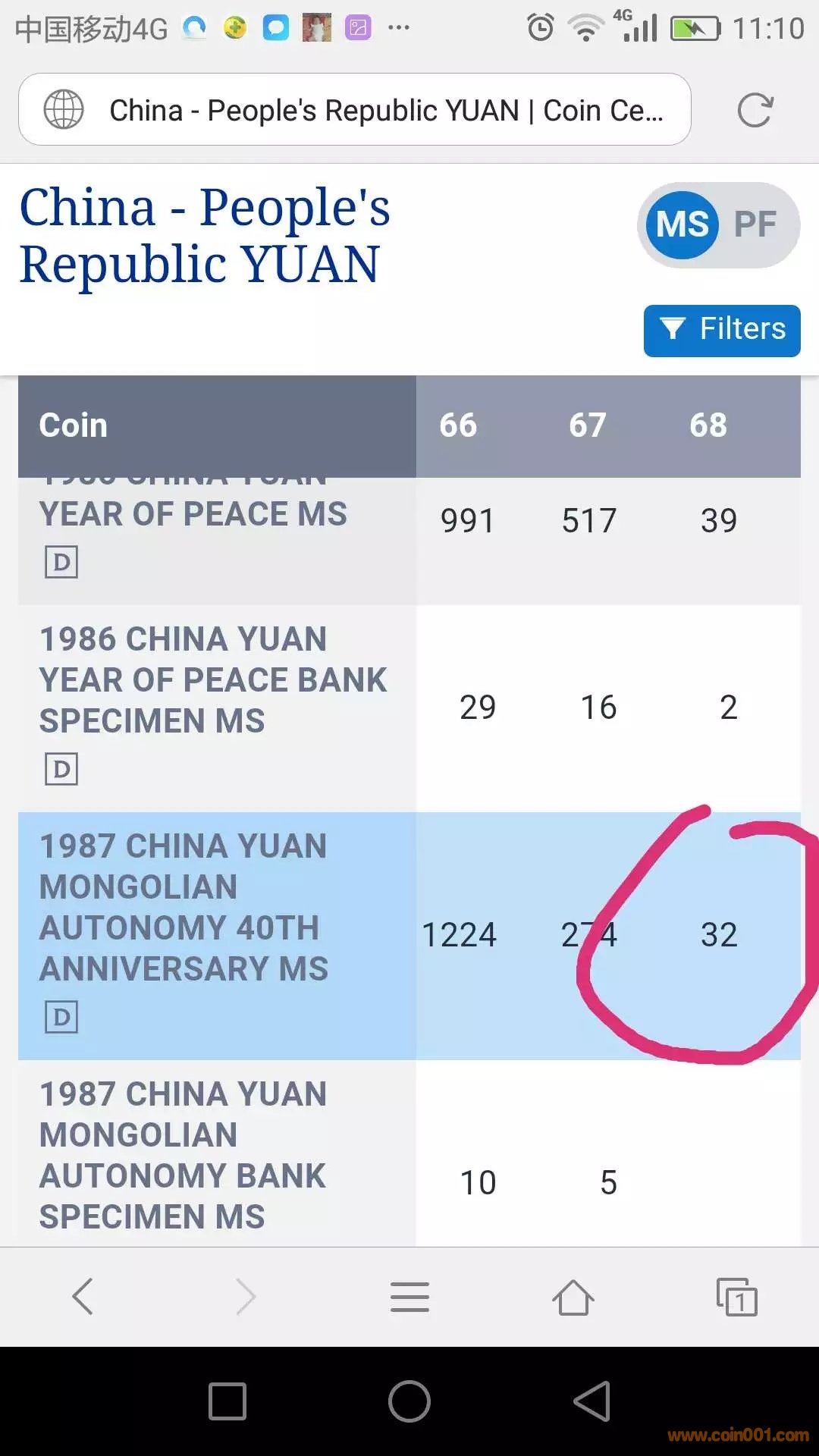The height and width of the screenshot is (1456, 819).
Task: Tap the system back button
Action: (592, 1401)
